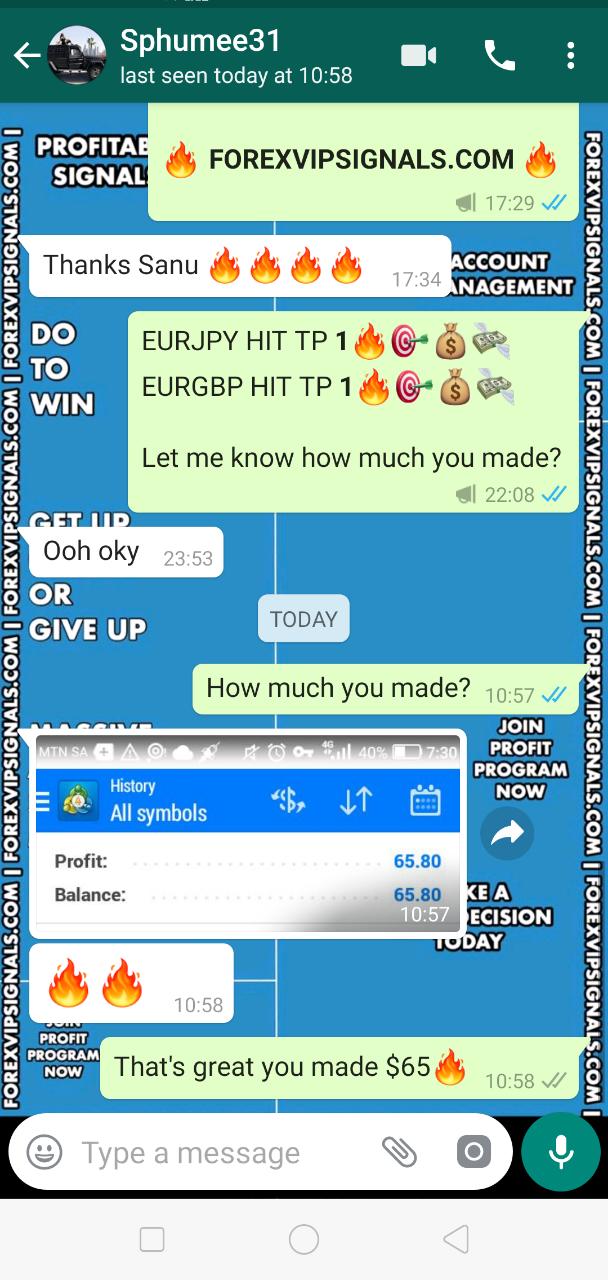
Task: Tap the green microphone voice message button
Action: (x=561, y=1152)
